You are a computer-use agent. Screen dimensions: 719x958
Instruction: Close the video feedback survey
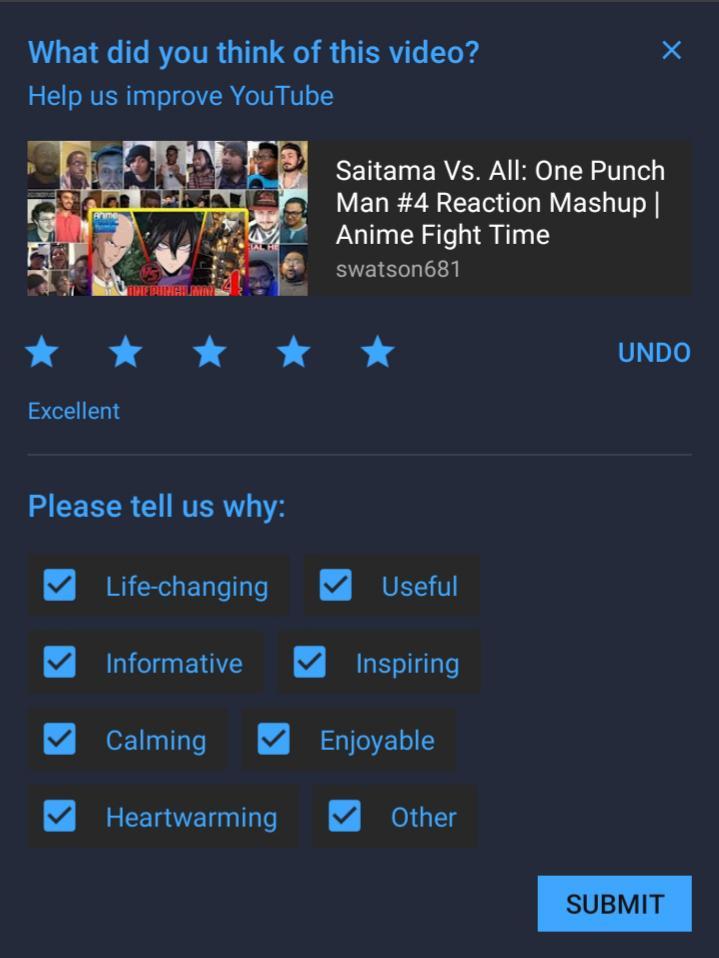click(x=671, y=50)
